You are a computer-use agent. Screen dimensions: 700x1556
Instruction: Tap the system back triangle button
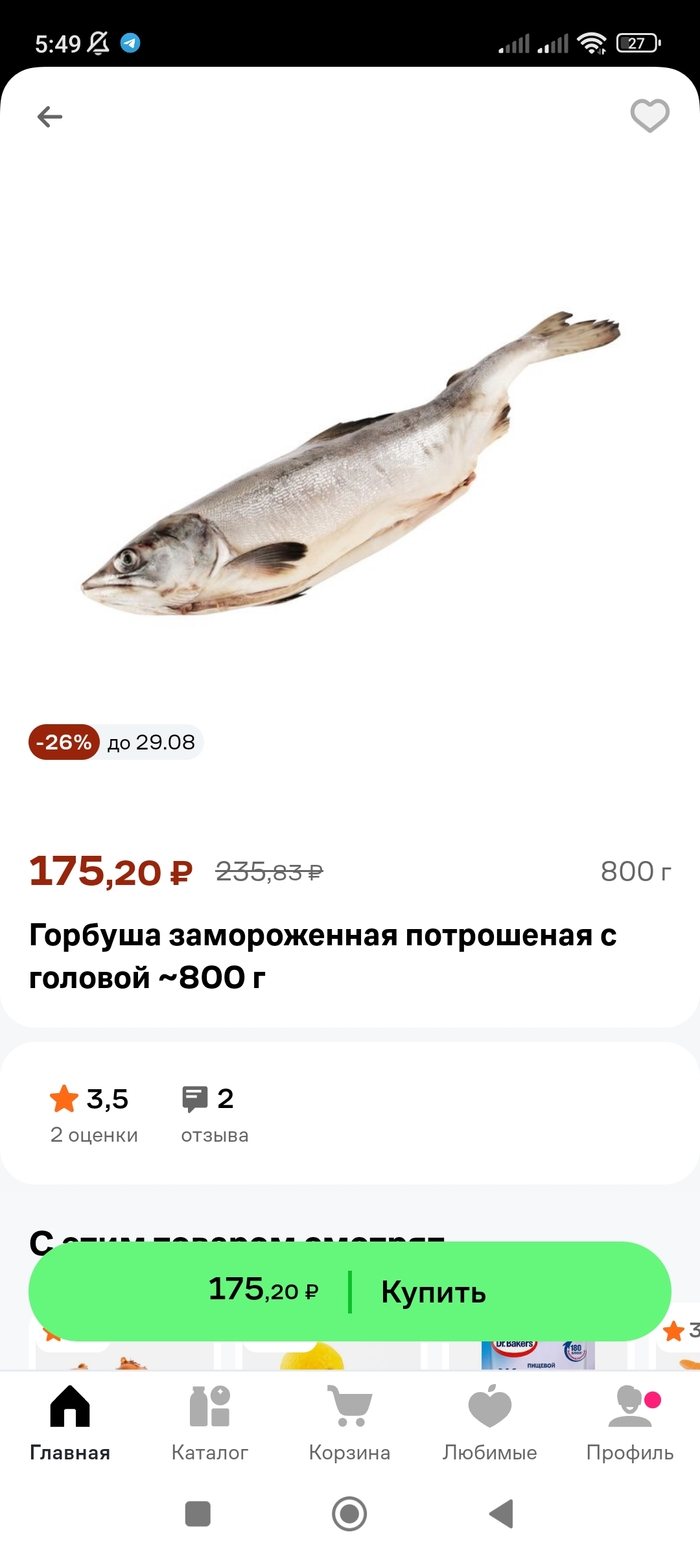coord(501,1513)
